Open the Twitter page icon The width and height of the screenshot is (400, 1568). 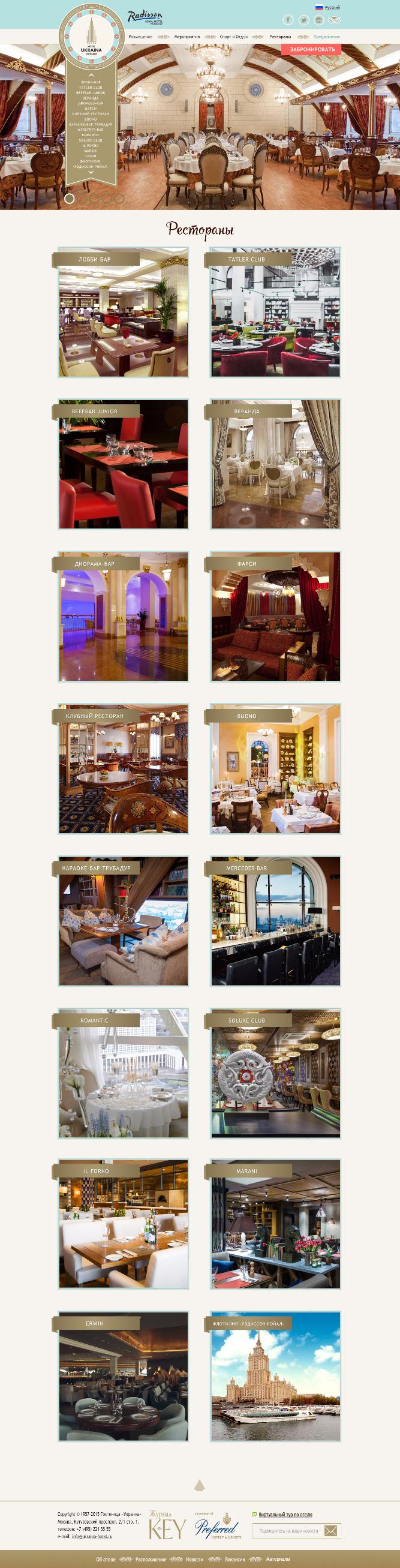[303, 20]
